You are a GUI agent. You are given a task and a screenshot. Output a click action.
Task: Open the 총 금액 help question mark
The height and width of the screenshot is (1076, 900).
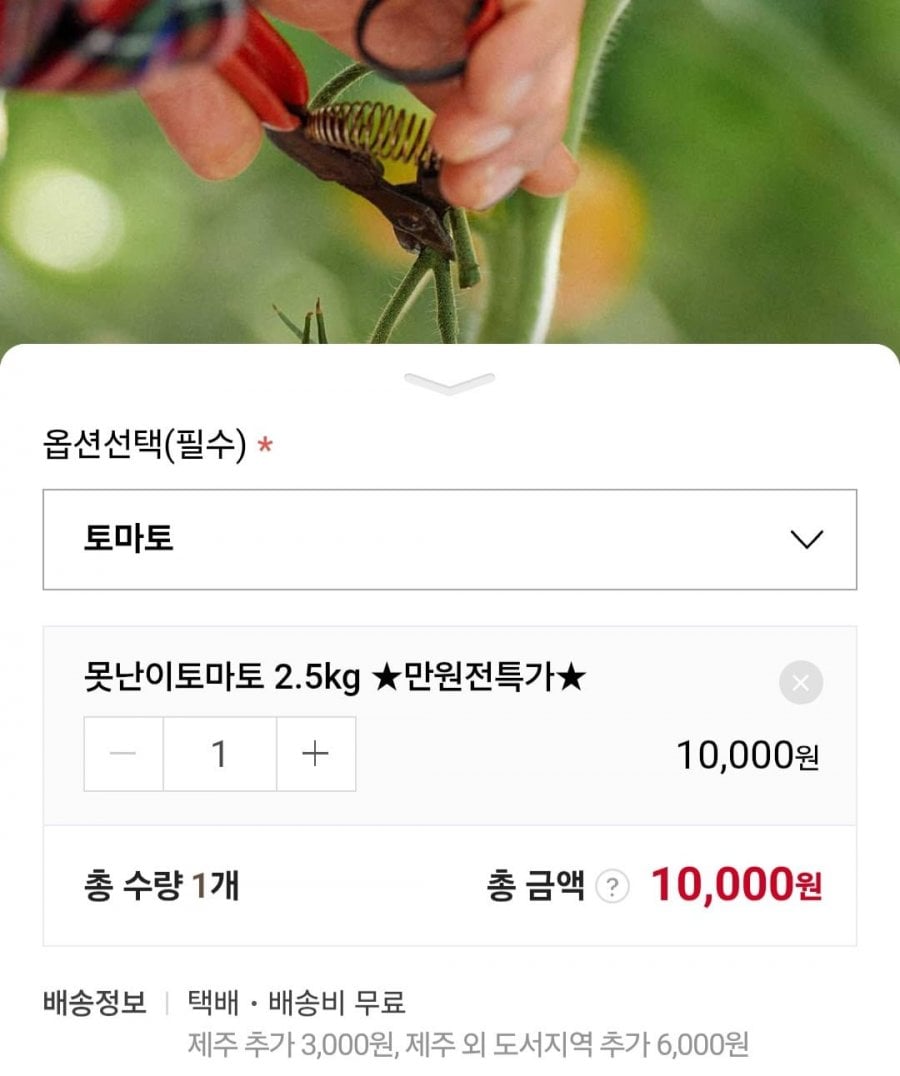click(x=612, y=887)
